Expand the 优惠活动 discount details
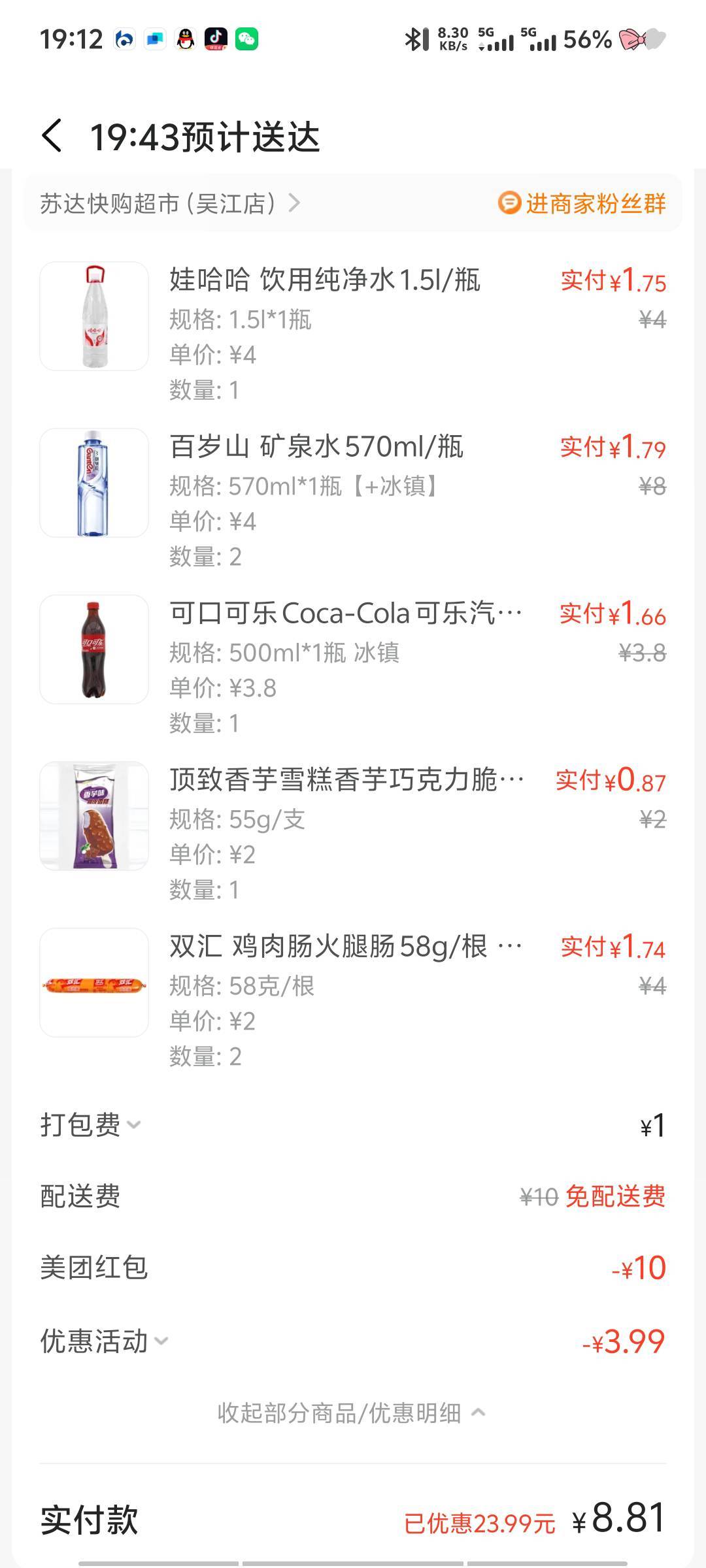The width and height of the screenshot is (706, 1568). [x=105, y=1341]
